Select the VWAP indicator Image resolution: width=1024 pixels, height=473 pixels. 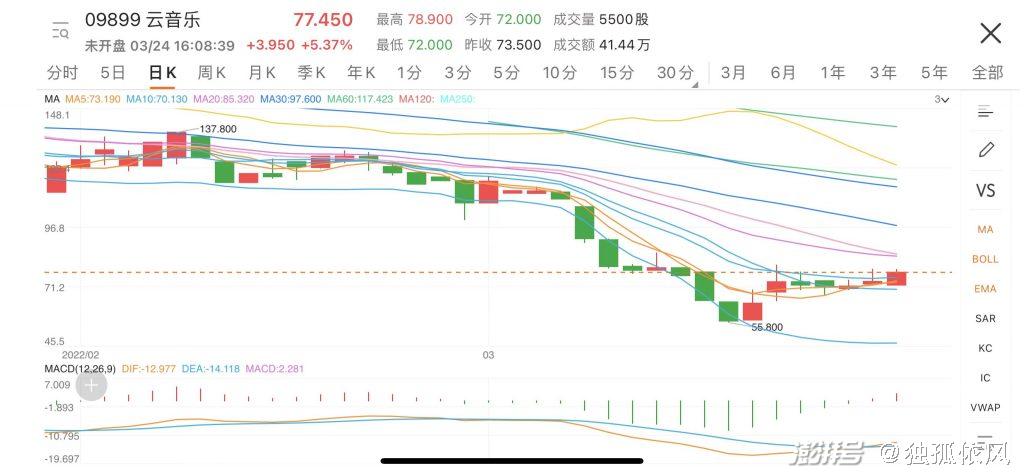986,407
